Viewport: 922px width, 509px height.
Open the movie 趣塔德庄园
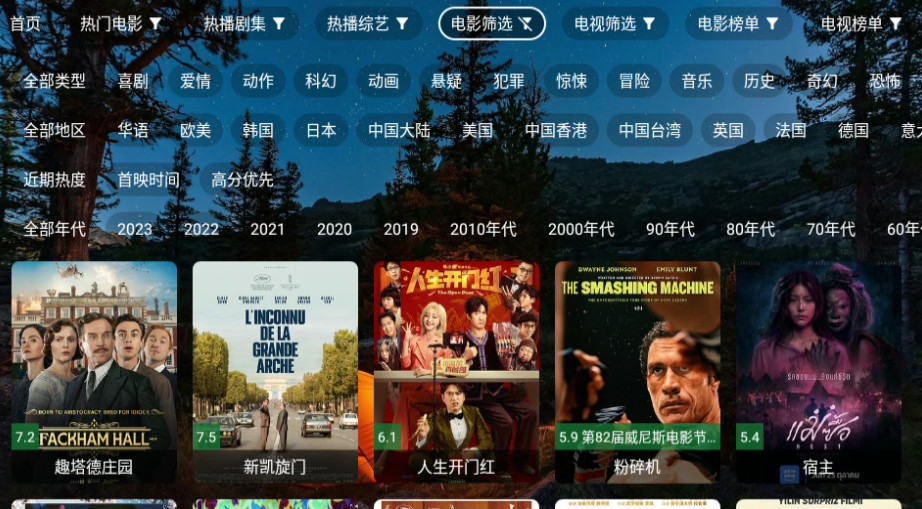click(94, 370)
